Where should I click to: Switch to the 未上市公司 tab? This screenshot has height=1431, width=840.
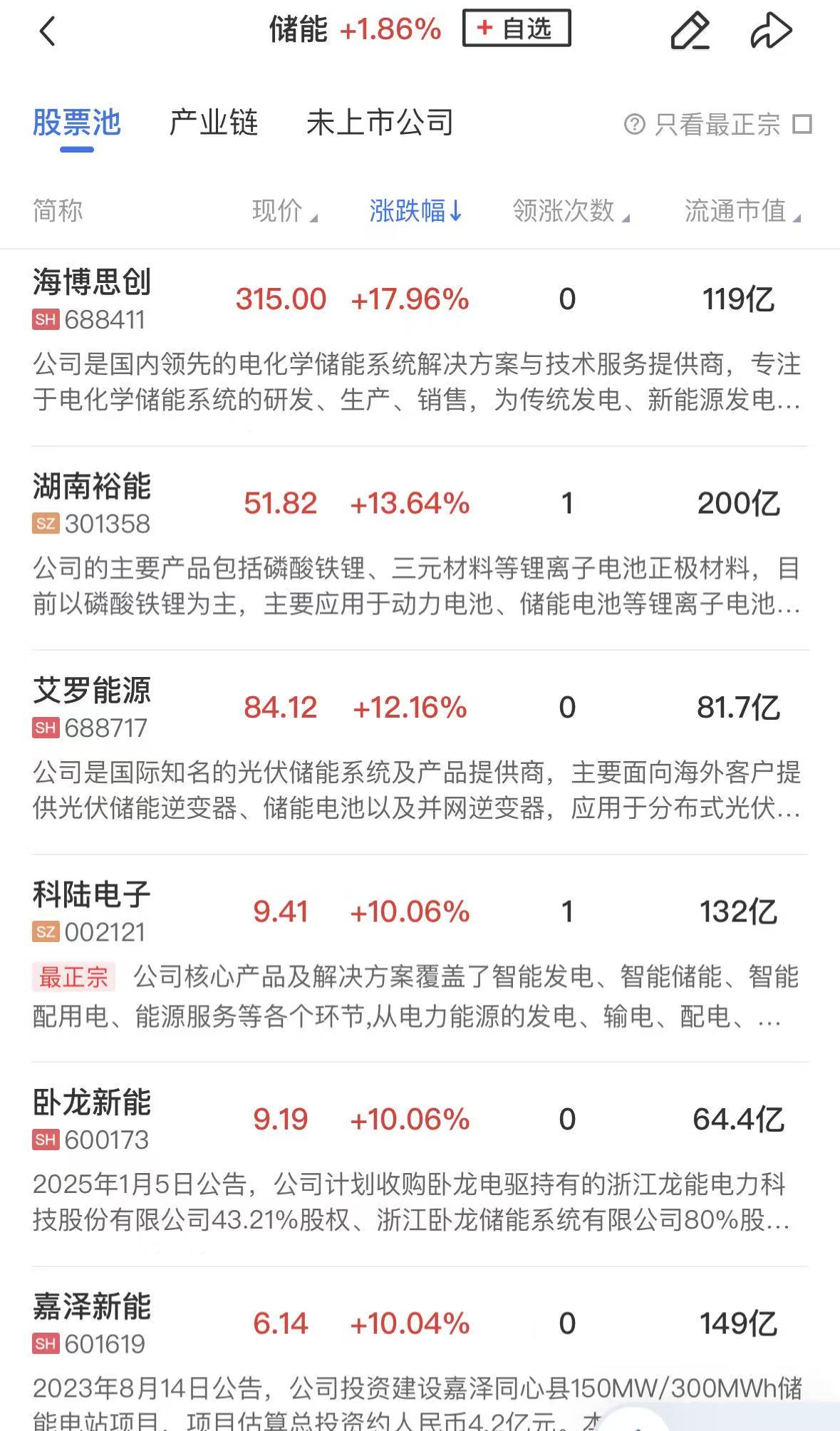point(380,123)
